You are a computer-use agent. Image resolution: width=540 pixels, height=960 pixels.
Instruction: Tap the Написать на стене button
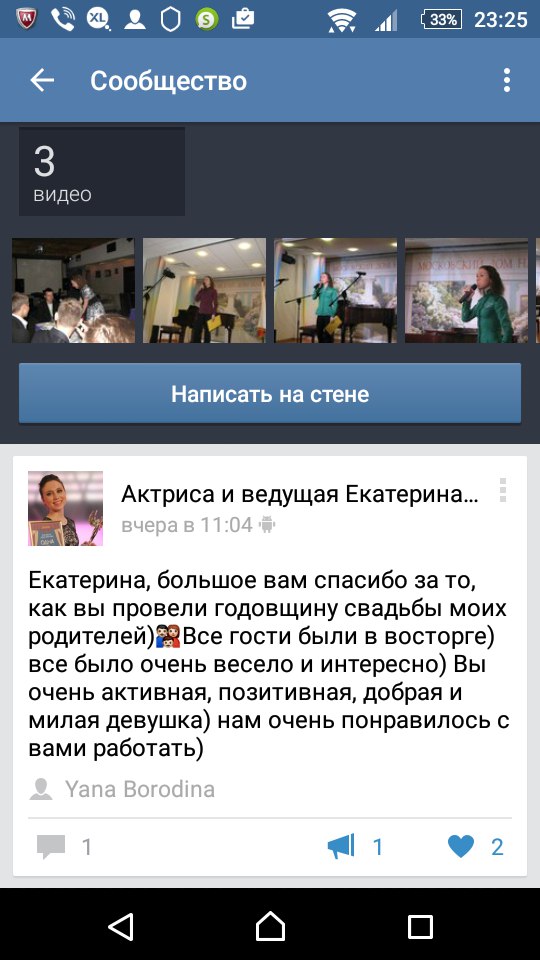pyautogui.click(x=270, y=393)
